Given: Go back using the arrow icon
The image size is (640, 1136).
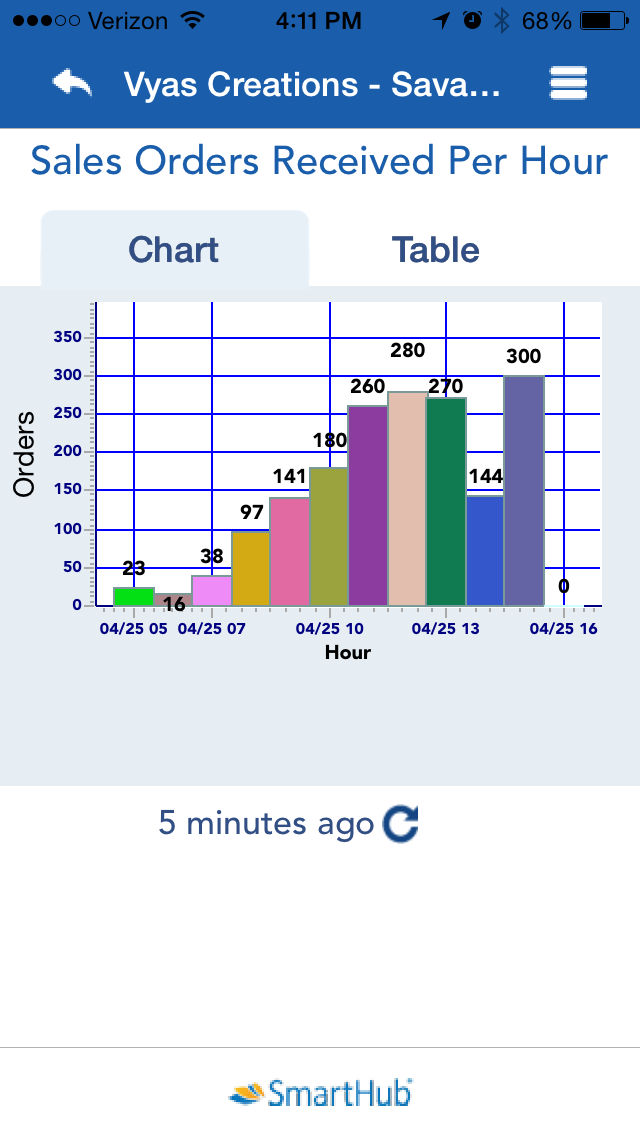Looking at the screenshot, I should [x=72, y=83].
